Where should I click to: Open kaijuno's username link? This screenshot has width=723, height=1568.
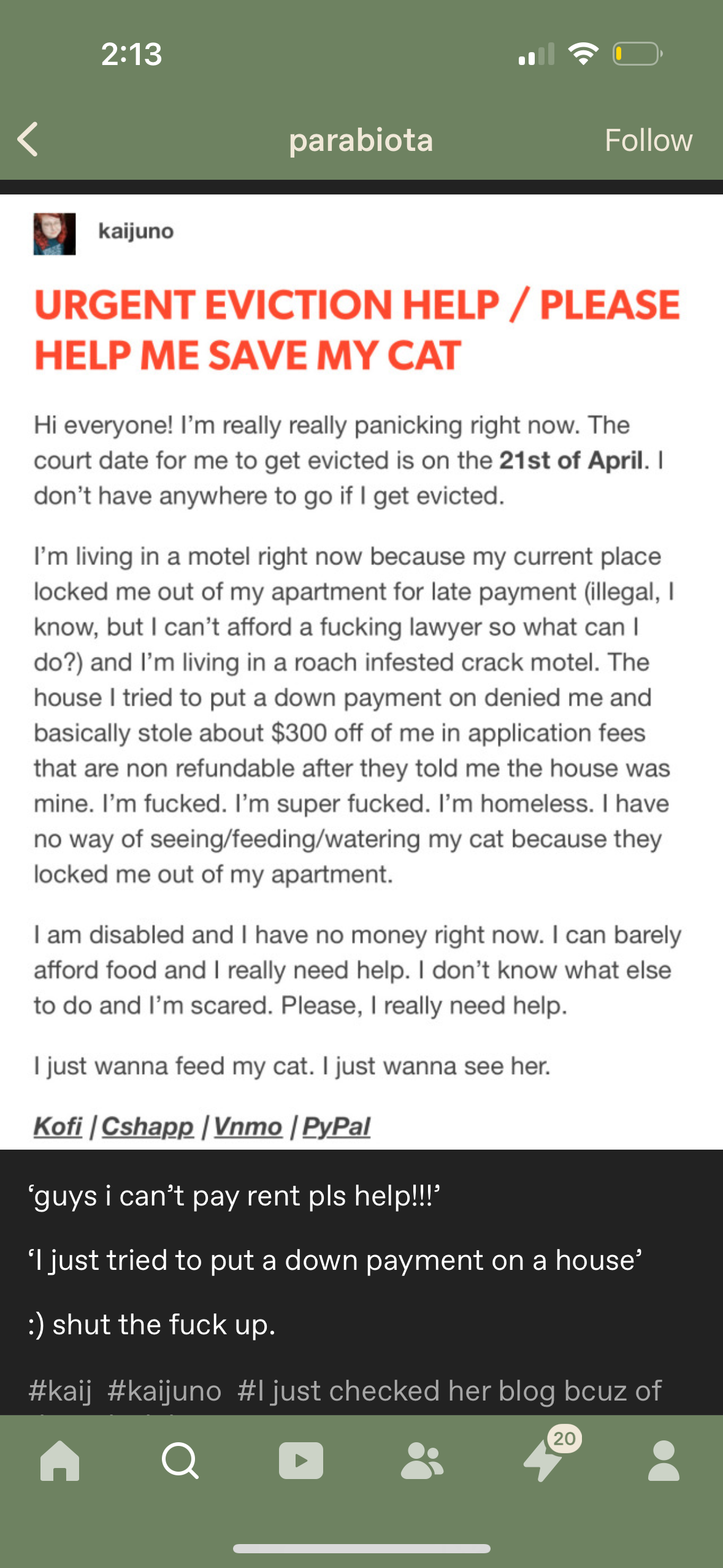pyautogui.click(x=136, y=231)
